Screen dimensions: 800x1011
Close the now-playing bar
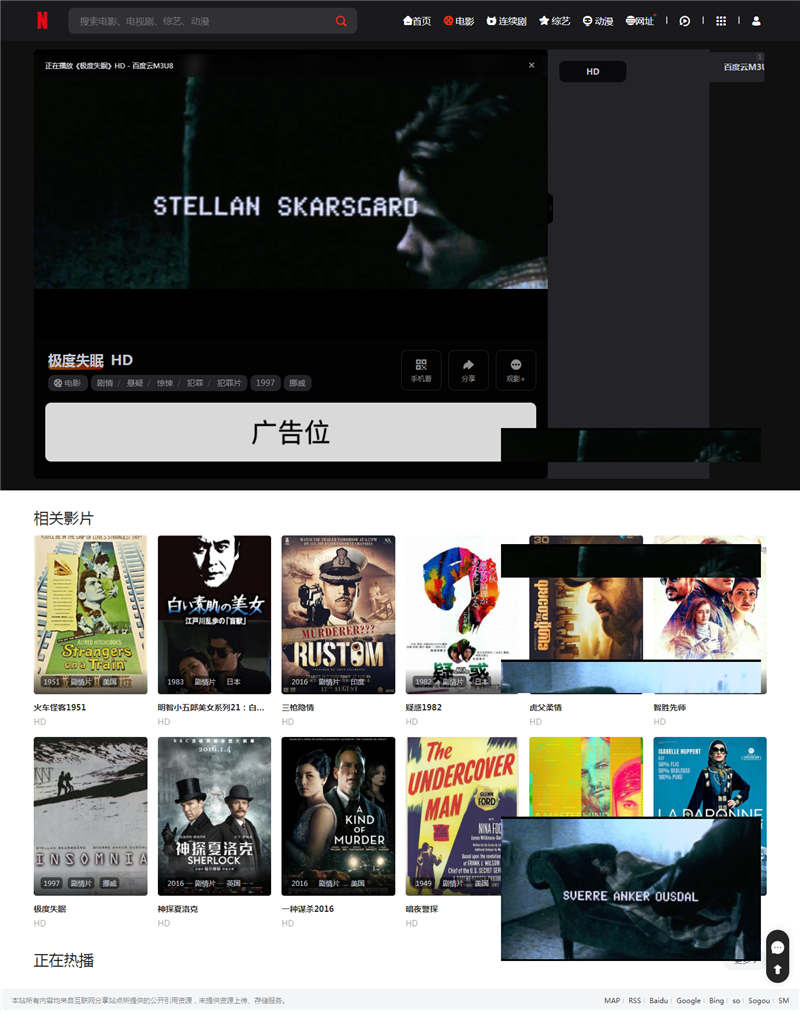pos(531,65)
